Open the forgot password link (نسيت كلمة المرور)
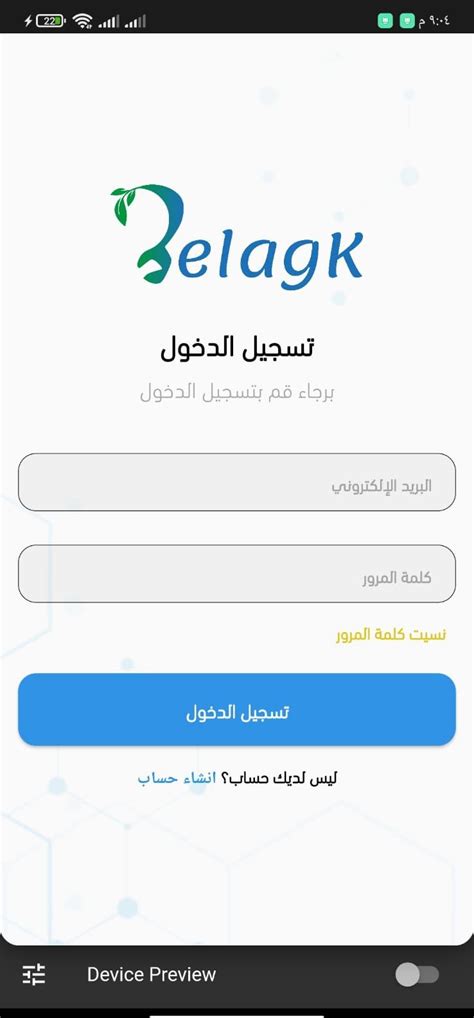 tap(391, 634)
